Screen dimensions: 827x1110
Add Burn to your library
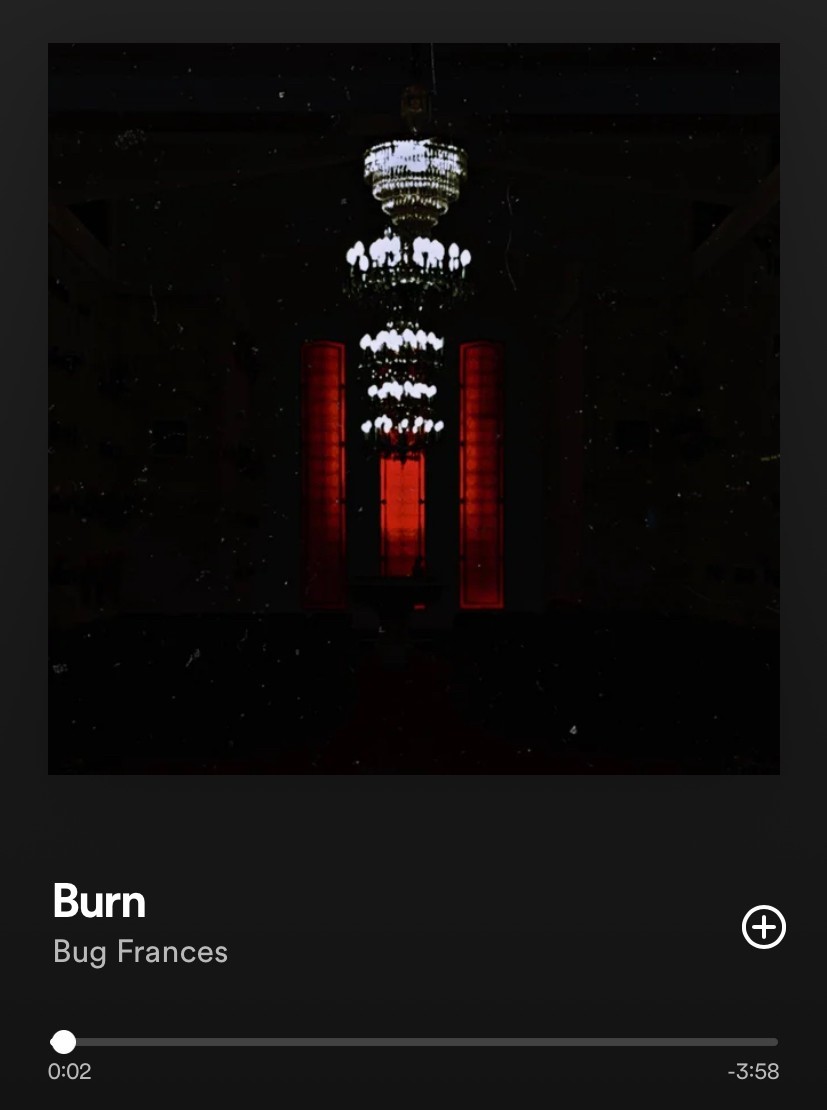pos(763,927)
